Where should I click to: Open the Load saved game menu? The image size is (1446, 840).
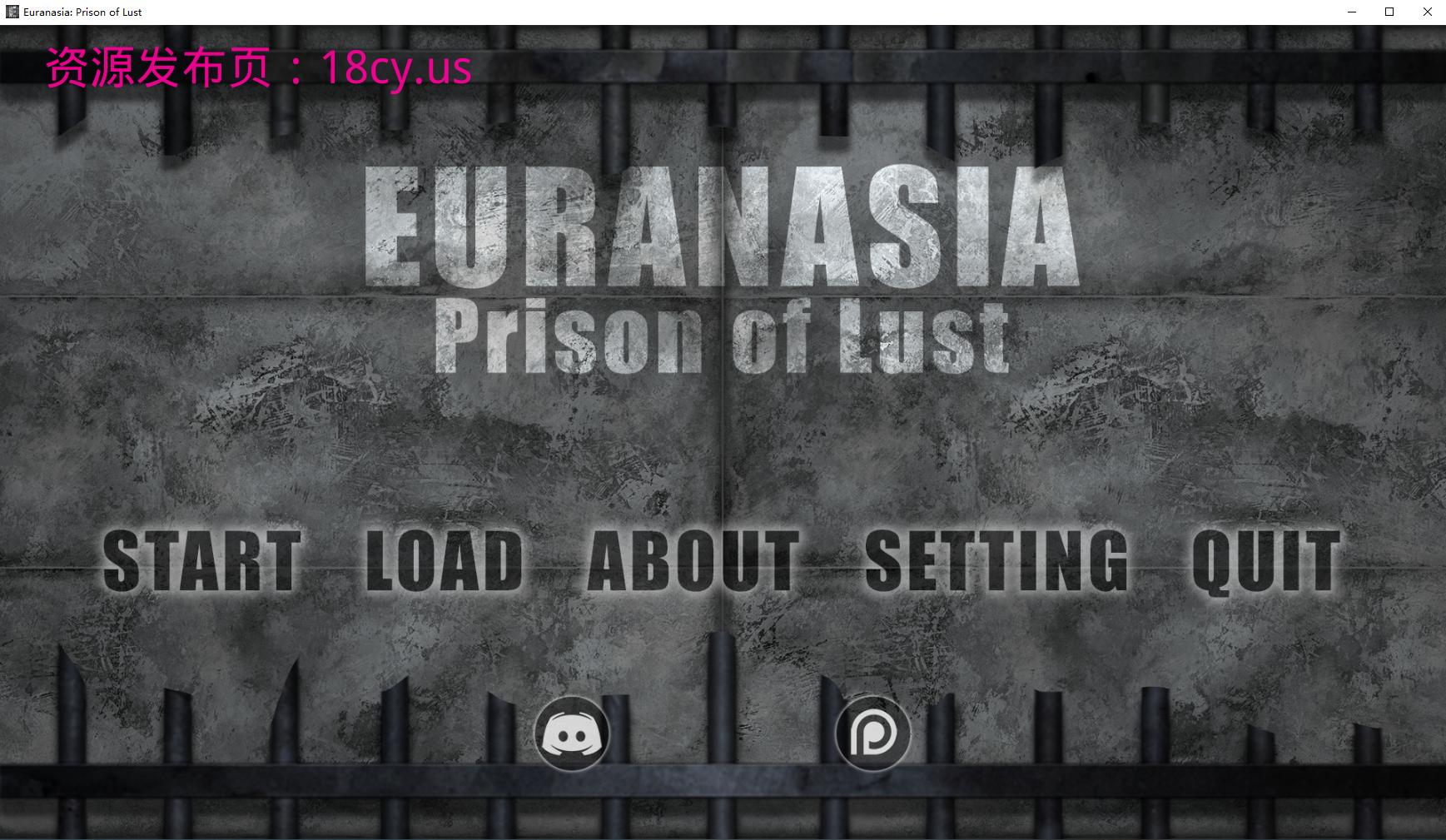[445, 562]
